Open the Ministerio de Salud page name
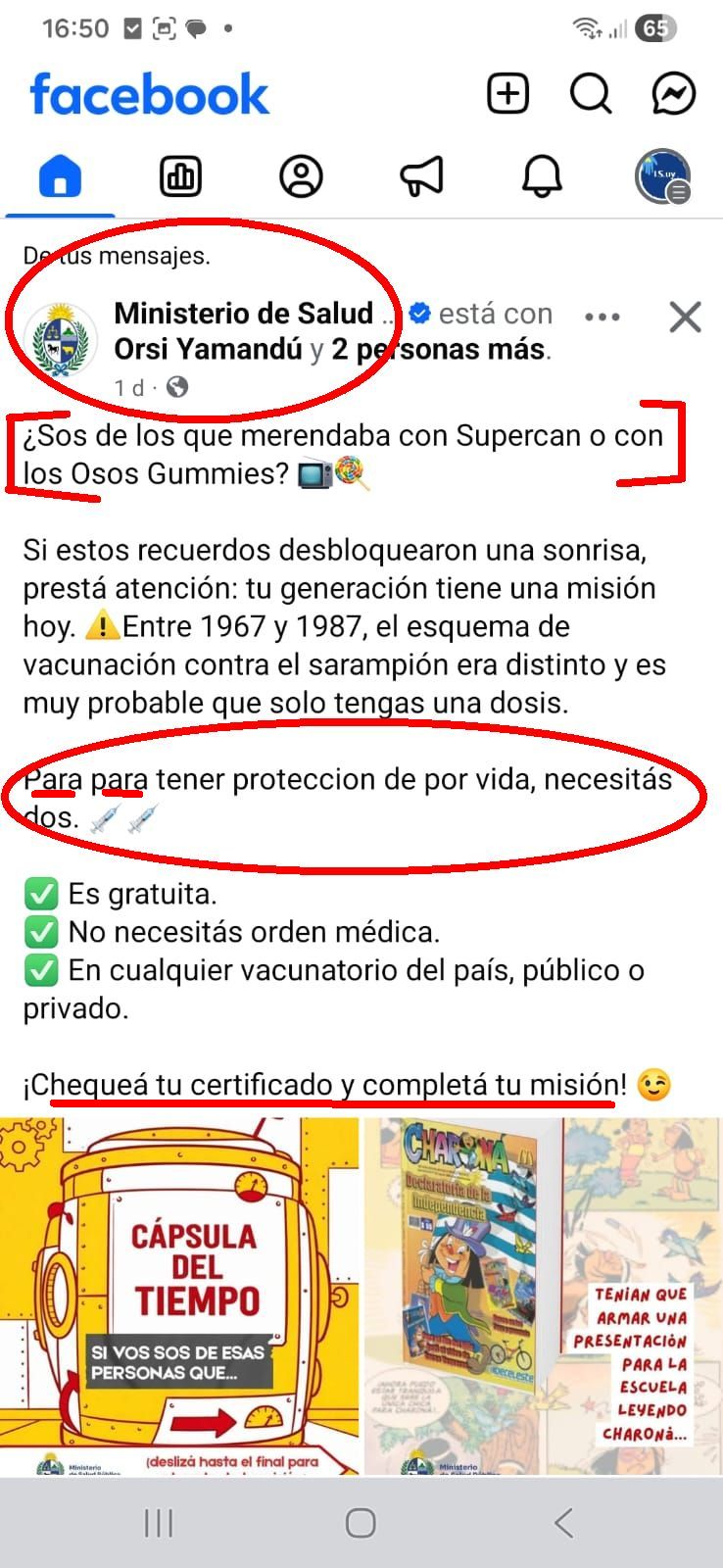 [244, 314]
